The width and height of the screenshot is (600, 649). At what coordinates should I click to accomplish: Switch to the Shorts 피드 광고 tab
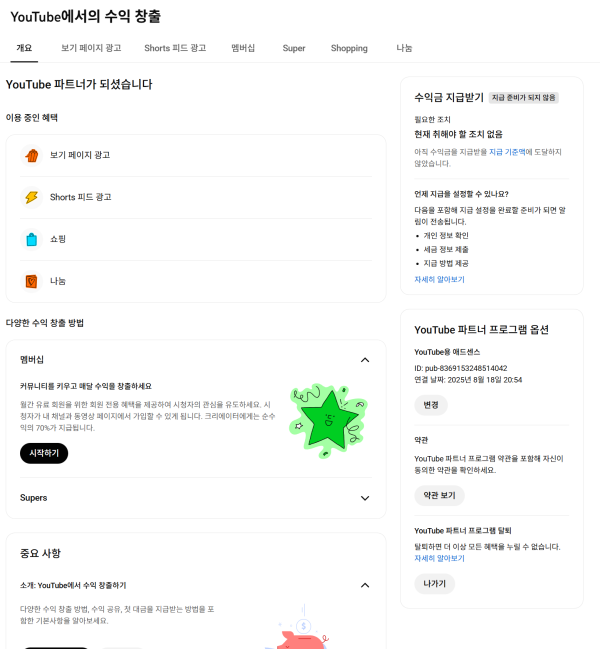[x=175, y=48]
